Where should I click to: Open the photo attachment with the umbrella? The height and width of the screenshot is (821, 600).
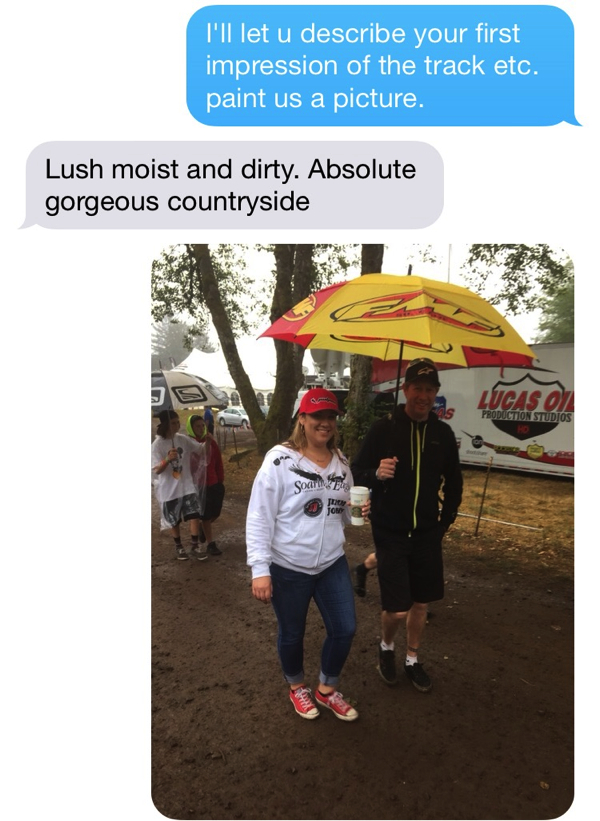coord(362,530)
